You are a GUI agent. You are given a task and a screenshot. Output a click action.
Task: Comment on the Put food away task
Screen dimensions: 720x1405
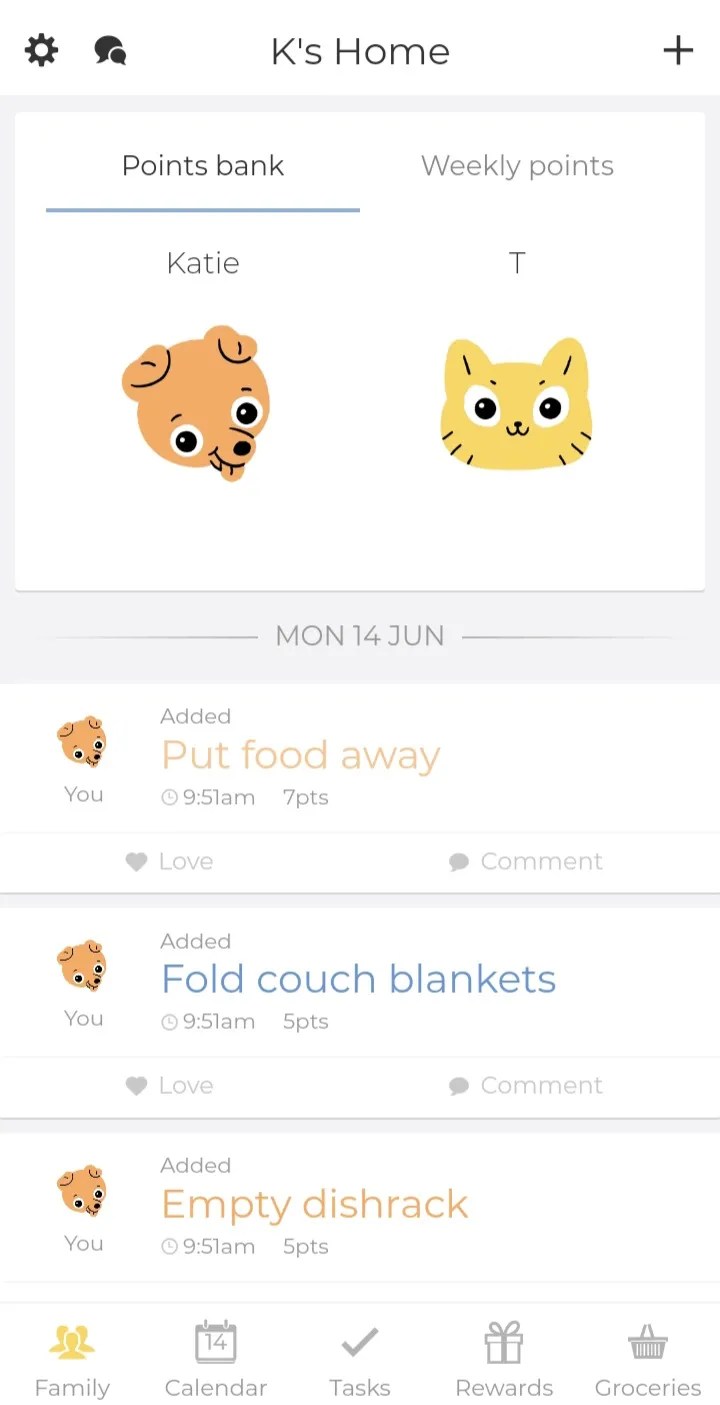(x=525, y=861)
